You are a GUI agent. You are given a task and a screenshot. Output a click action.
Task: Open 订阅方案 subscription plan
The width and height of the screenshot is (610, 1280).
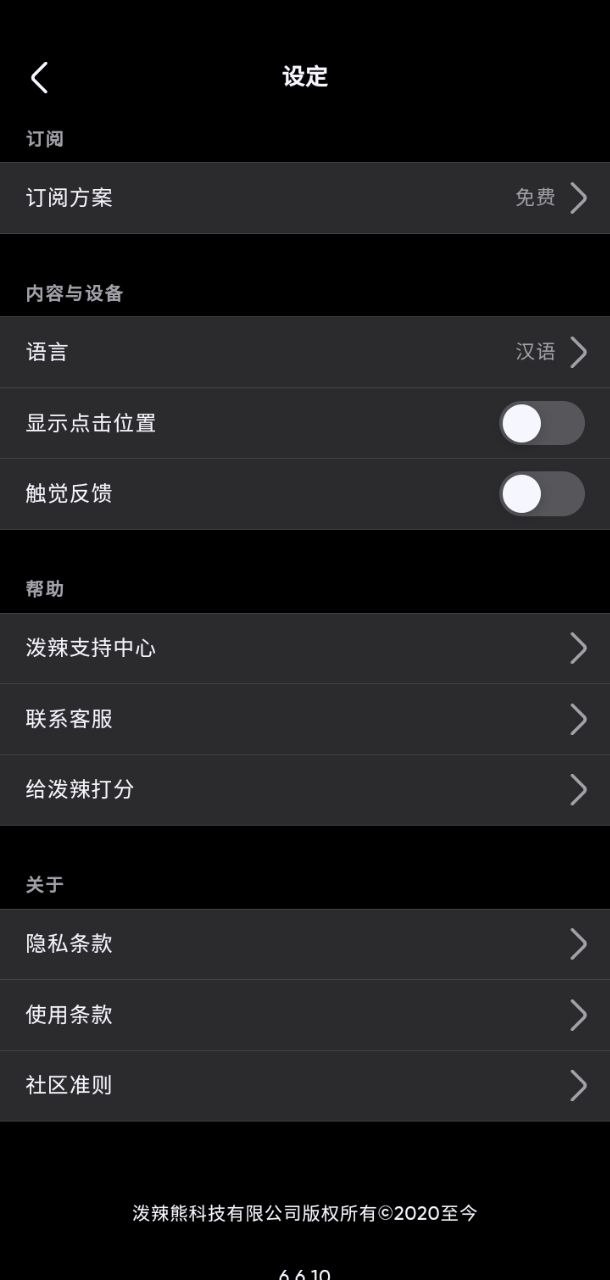click(x=304, y=198)
